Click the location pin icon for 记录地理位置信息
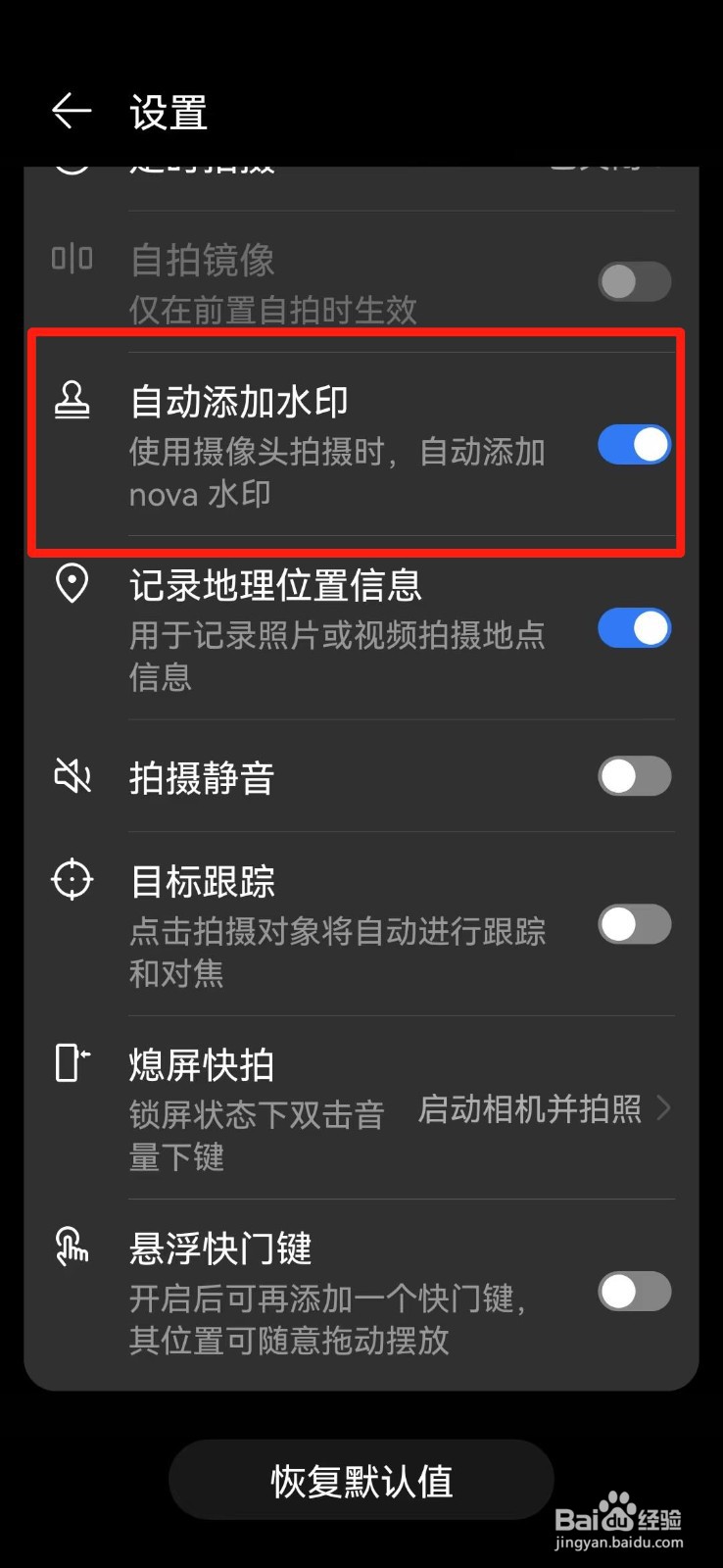This screenshot has height=1568, width=723. (72, 584)
